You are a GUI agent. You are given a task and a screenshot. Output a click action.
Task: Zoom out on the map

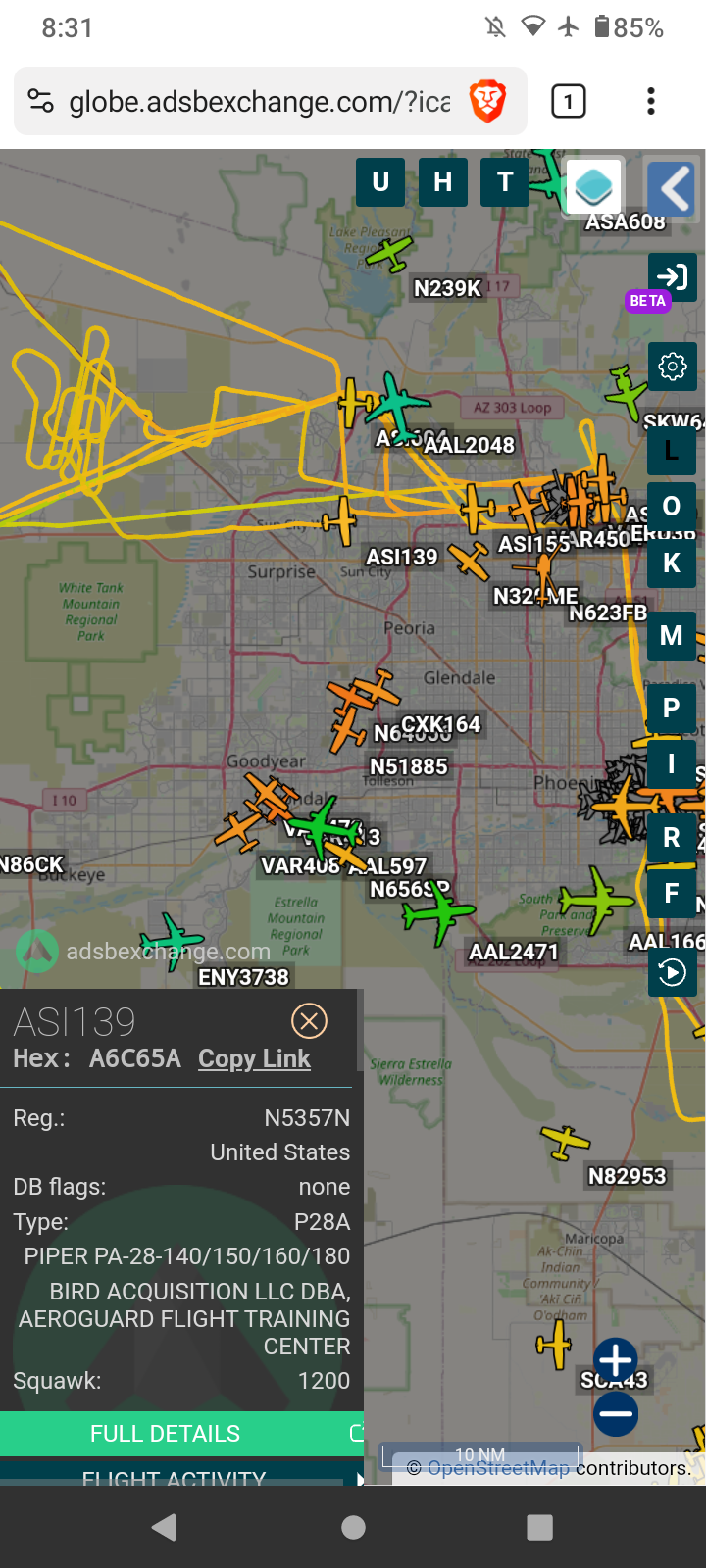pyautogui.click(x=616, y=1413)
